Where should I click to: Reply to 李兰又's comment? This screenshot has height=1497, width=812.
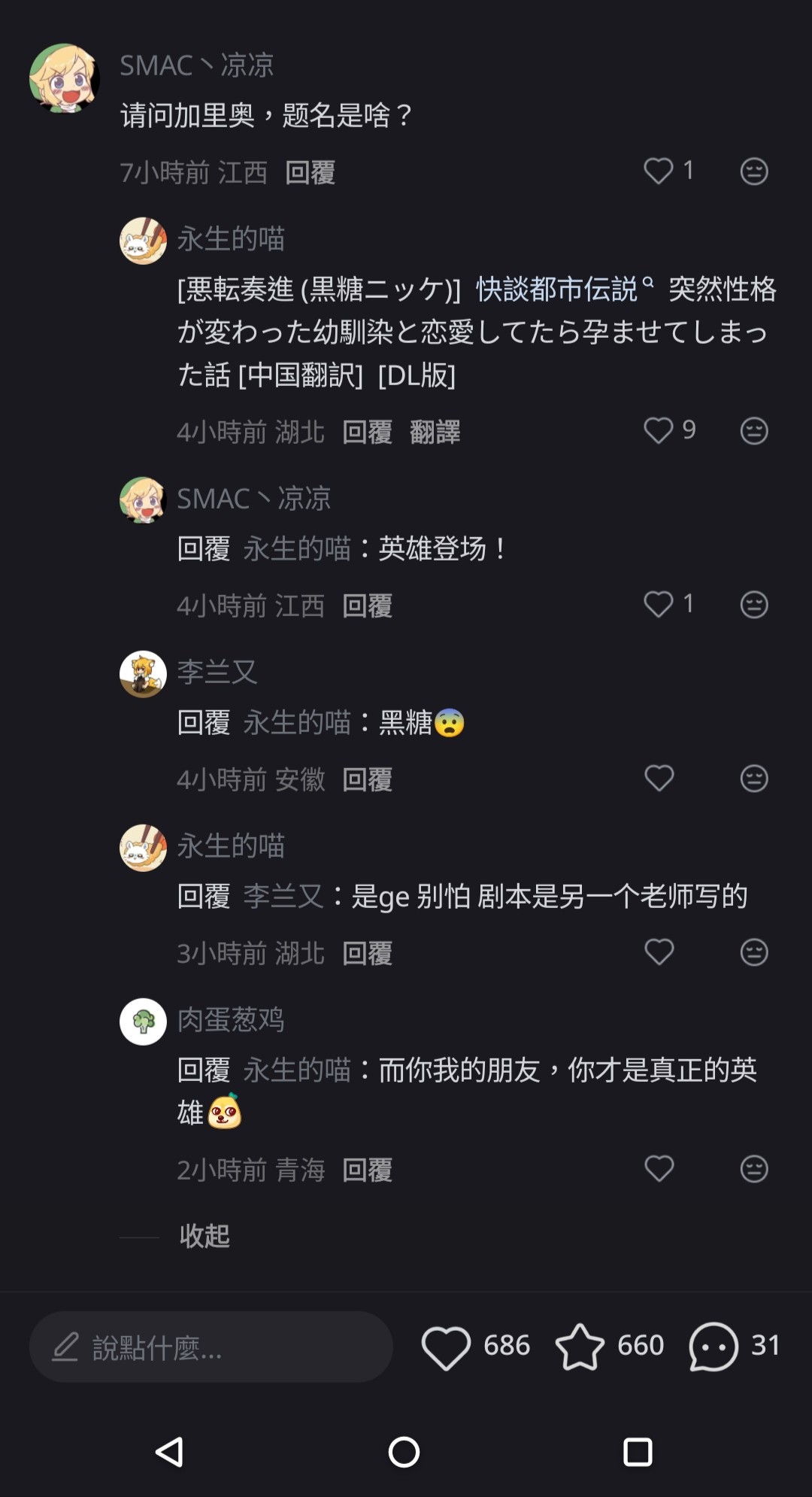click(x=368, y=780)
